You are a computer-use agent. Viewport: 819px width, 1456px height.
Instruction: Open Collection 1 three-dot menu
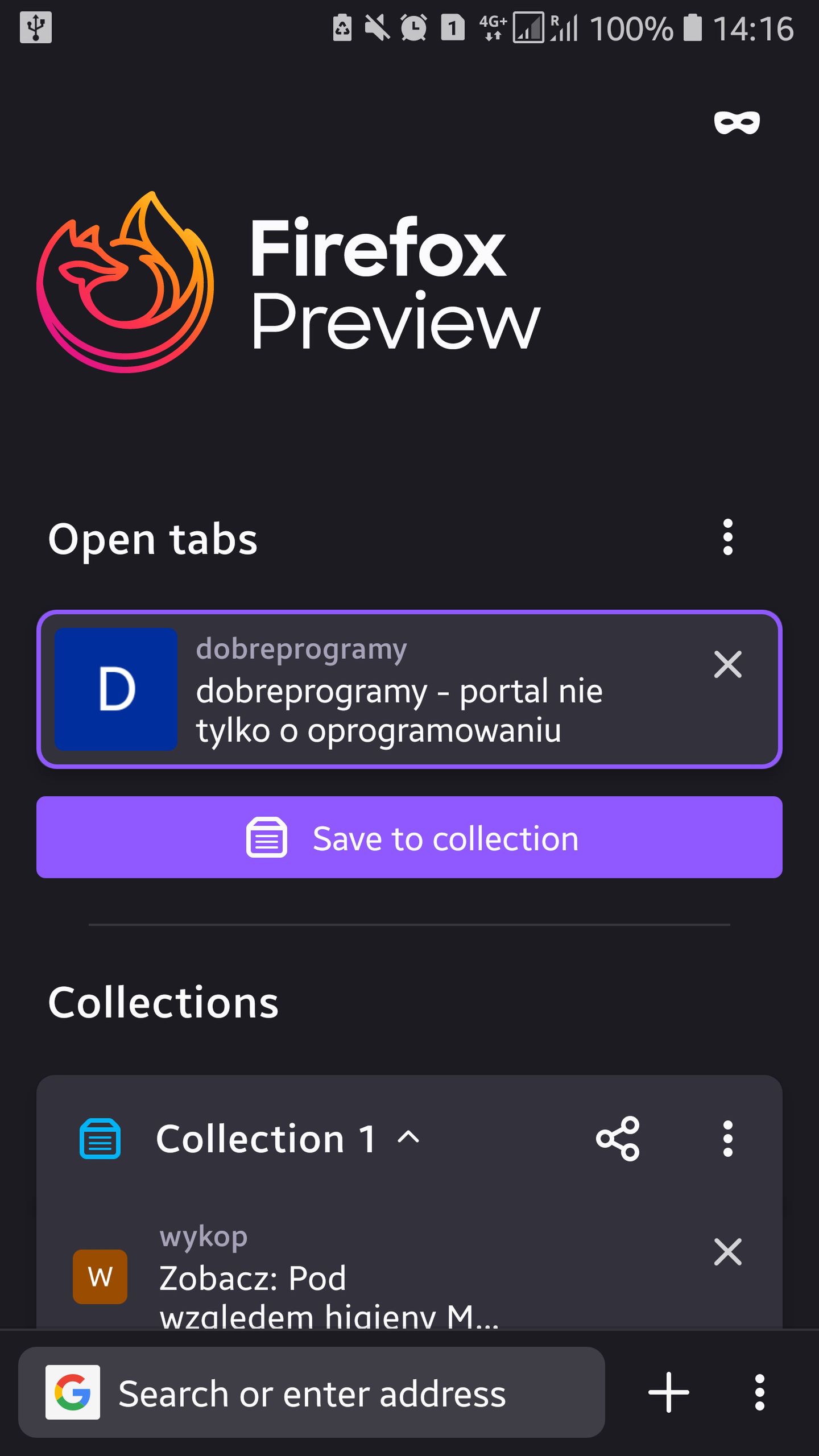(x=727, y=1138)
